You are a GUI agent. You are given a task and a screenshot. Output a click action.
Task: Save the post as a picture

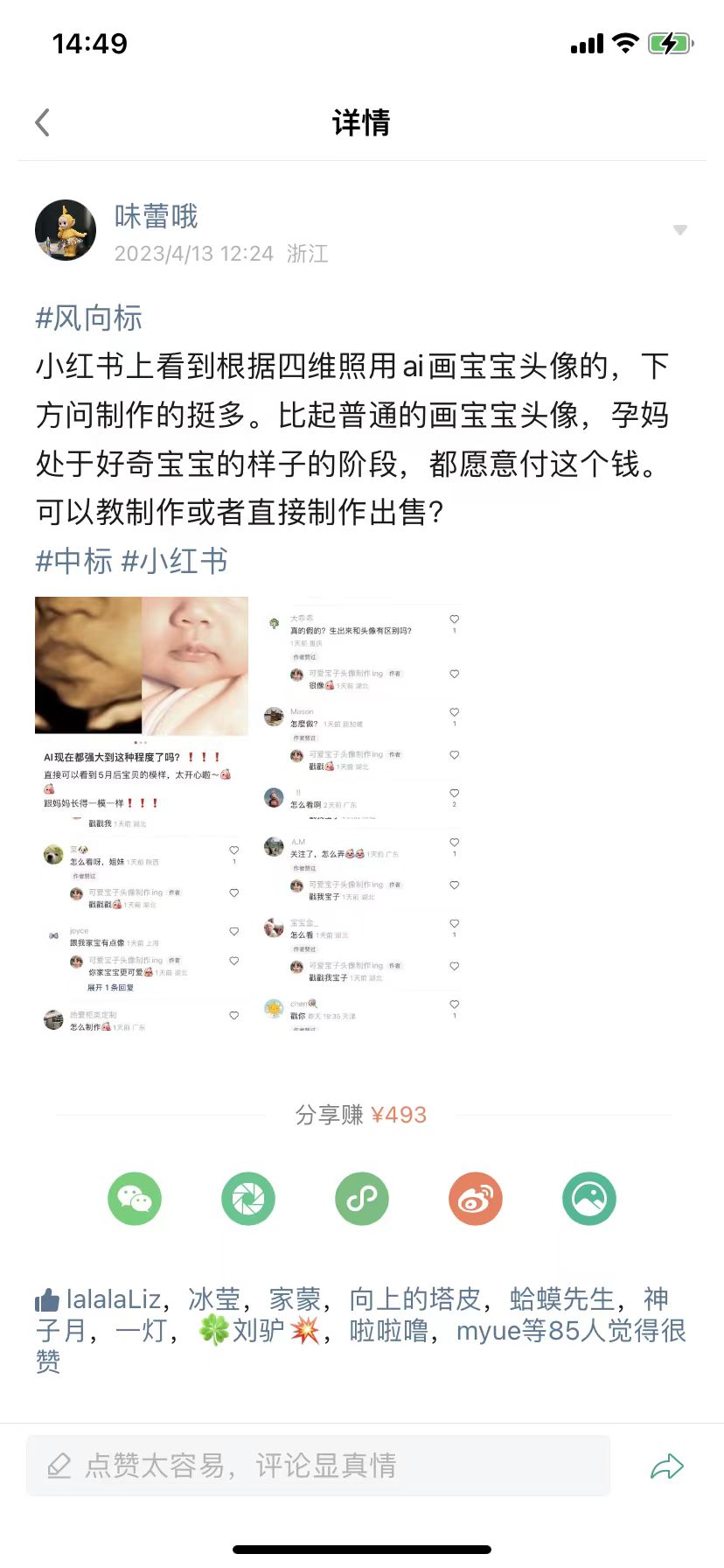pos(589,1199)
